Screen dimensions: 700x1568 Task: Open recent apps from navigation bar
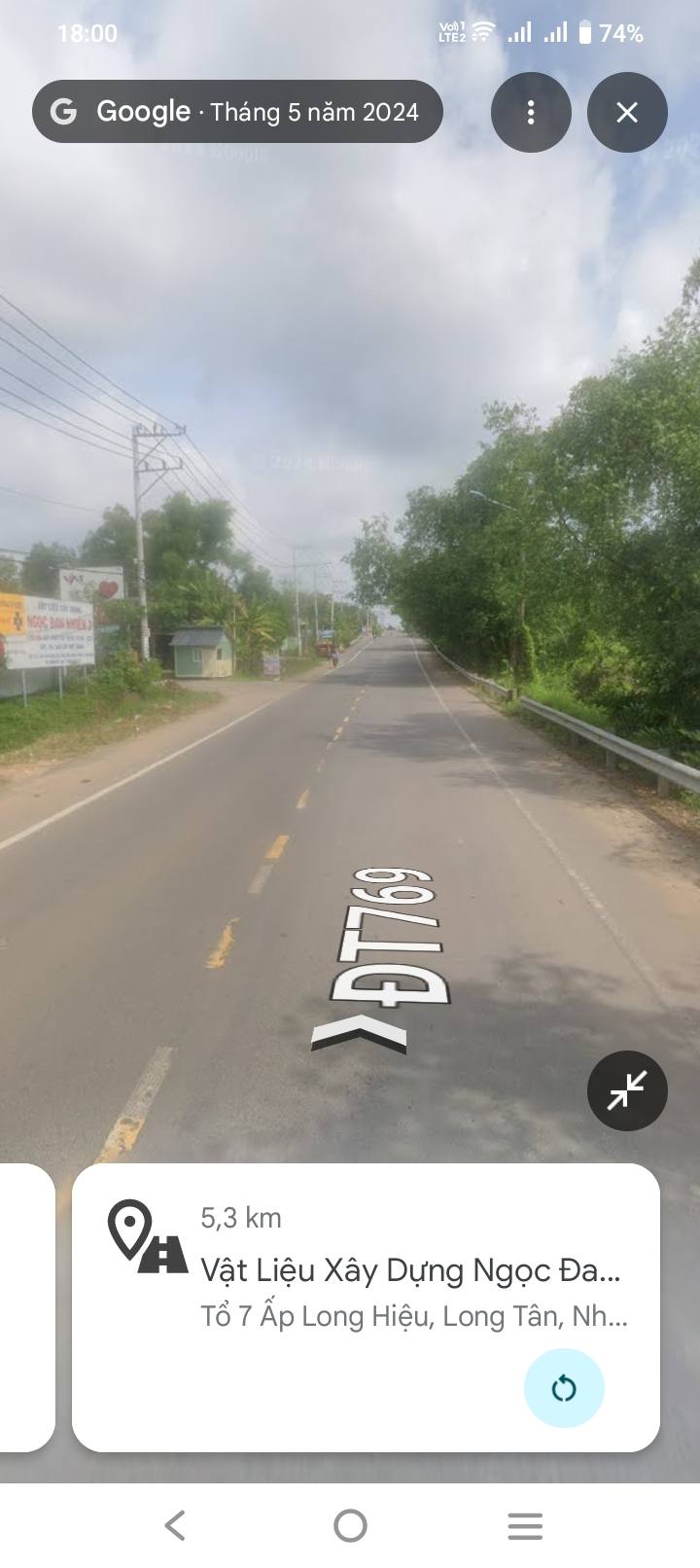click(525, 1525)
